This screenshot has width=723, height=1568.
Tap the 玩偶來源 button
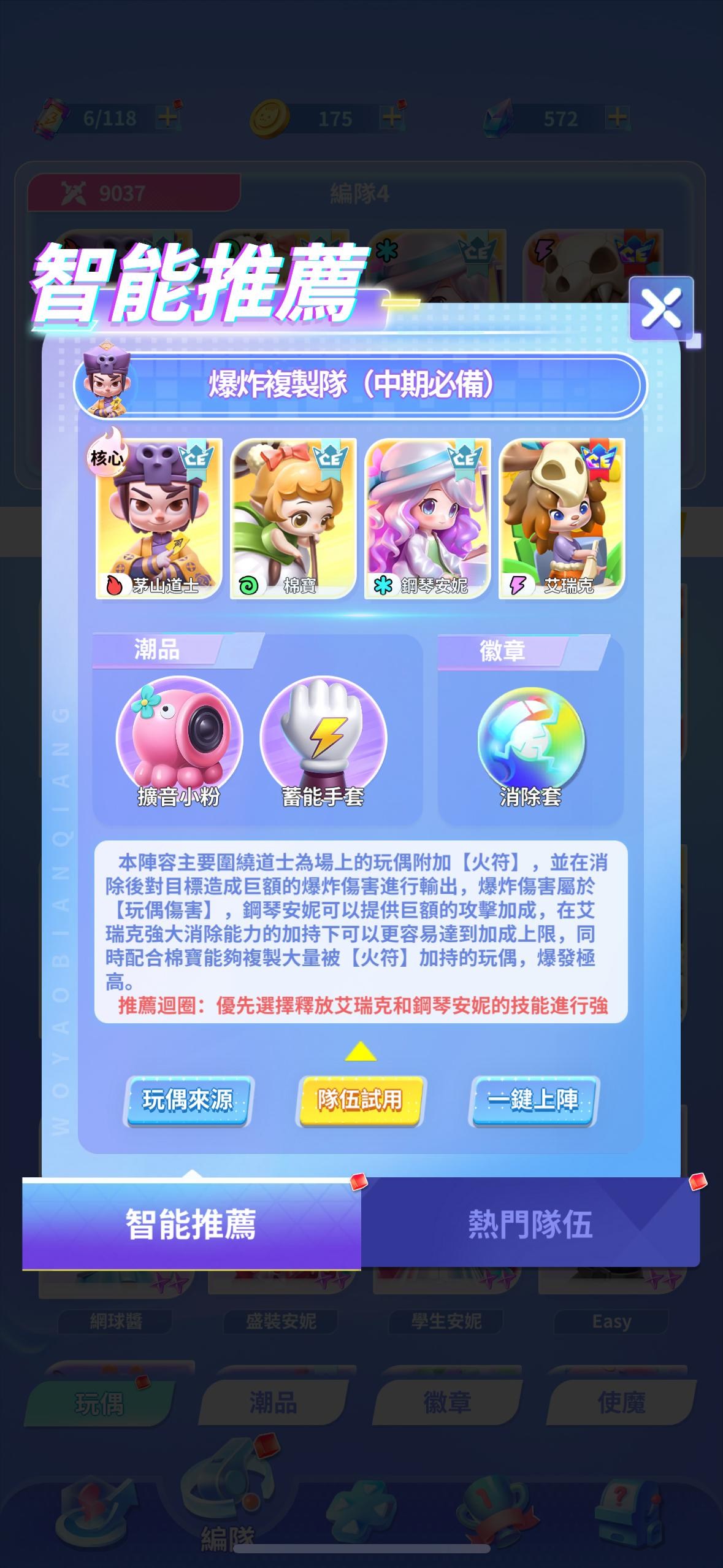[188, 1101]
